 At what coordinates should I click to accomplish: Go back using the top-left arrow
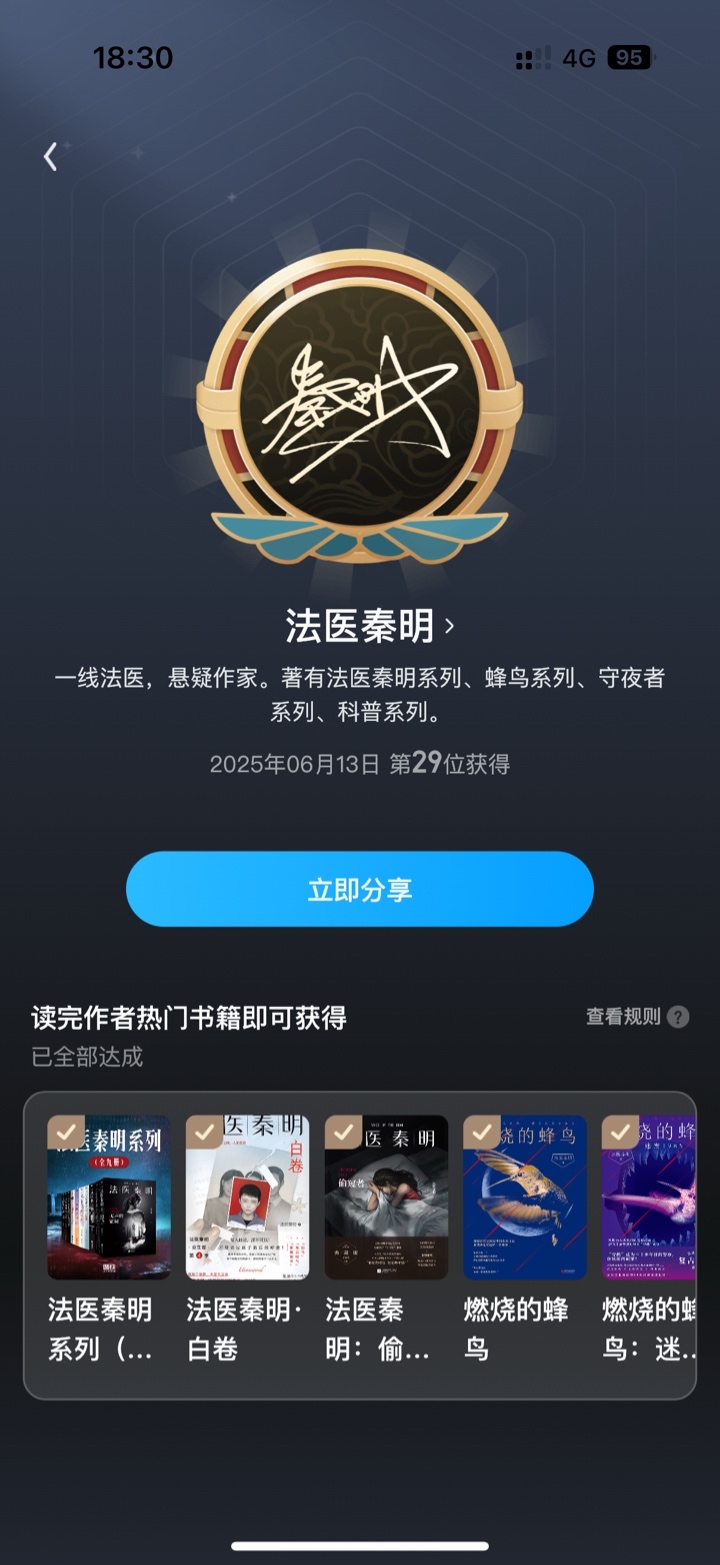tap(50, 156)
